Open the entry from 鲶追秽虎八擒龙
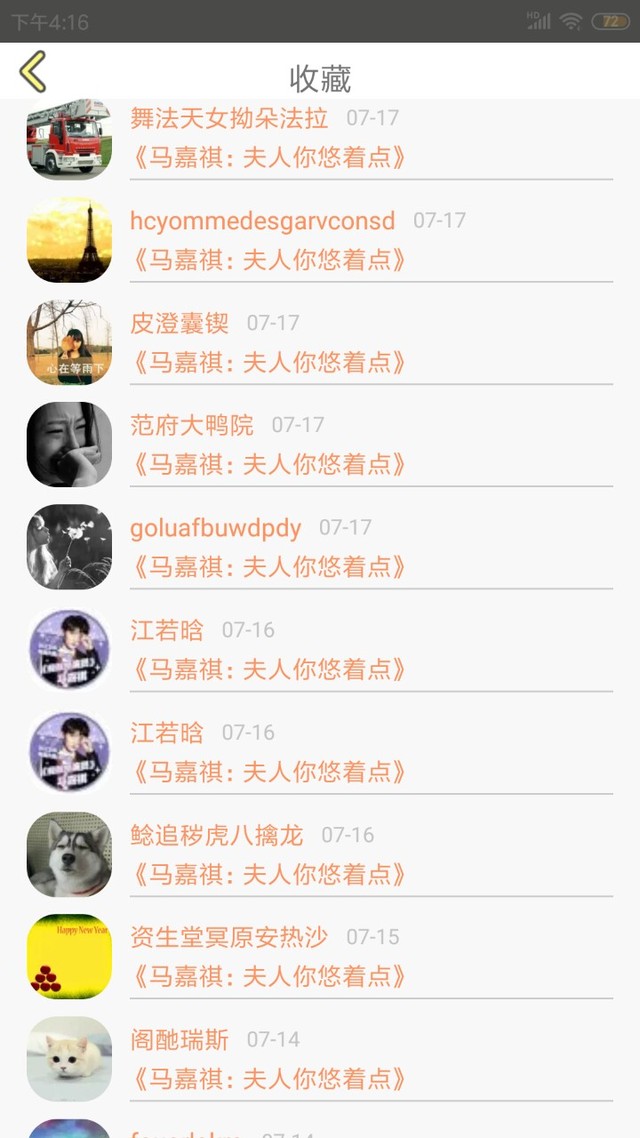This screenshot has height=1138, width=640. point(320,854)
